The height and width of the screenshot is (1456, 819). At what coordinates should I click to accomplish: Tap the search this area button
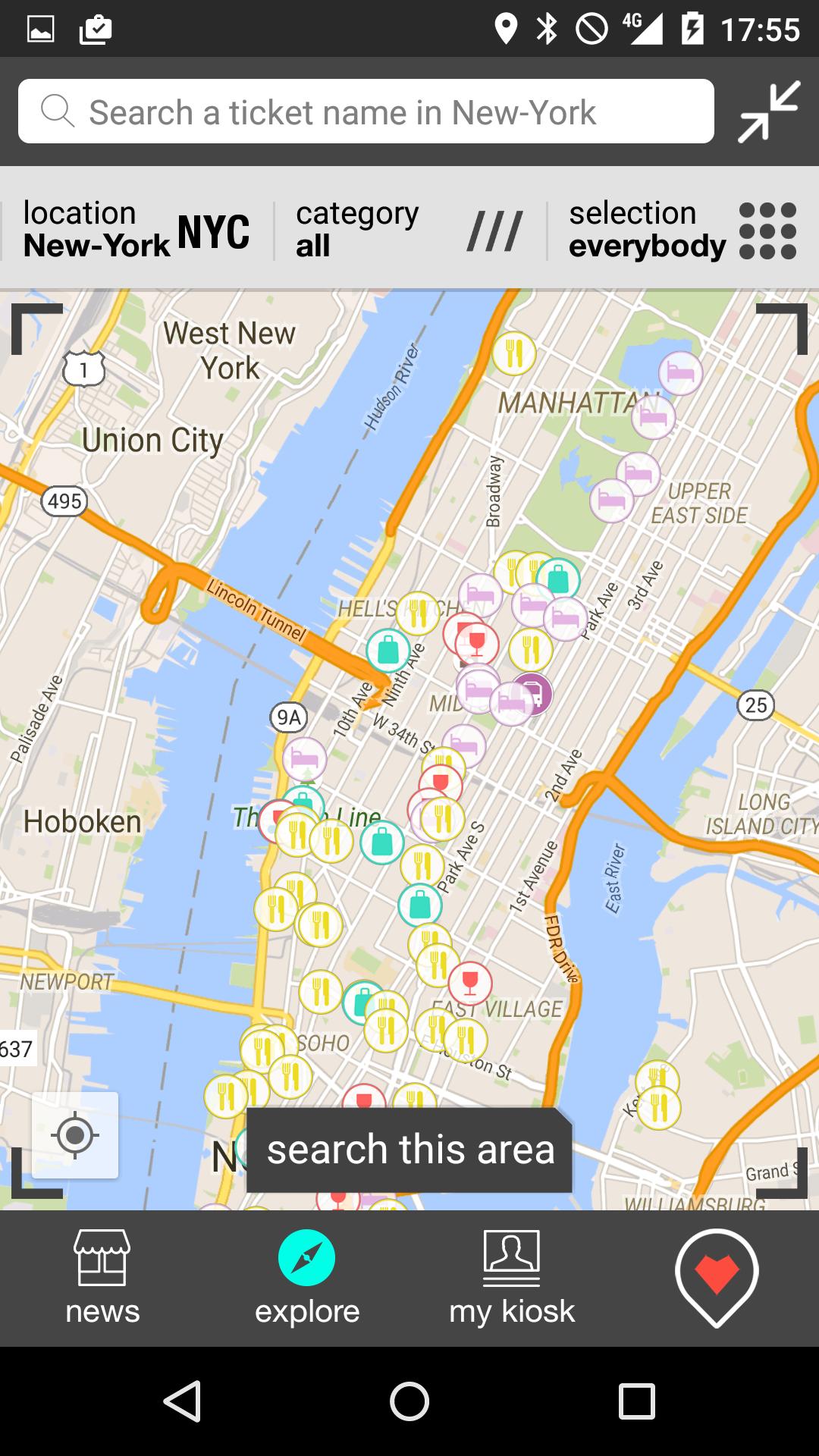pyautogui.click(x=409, y=1150)
